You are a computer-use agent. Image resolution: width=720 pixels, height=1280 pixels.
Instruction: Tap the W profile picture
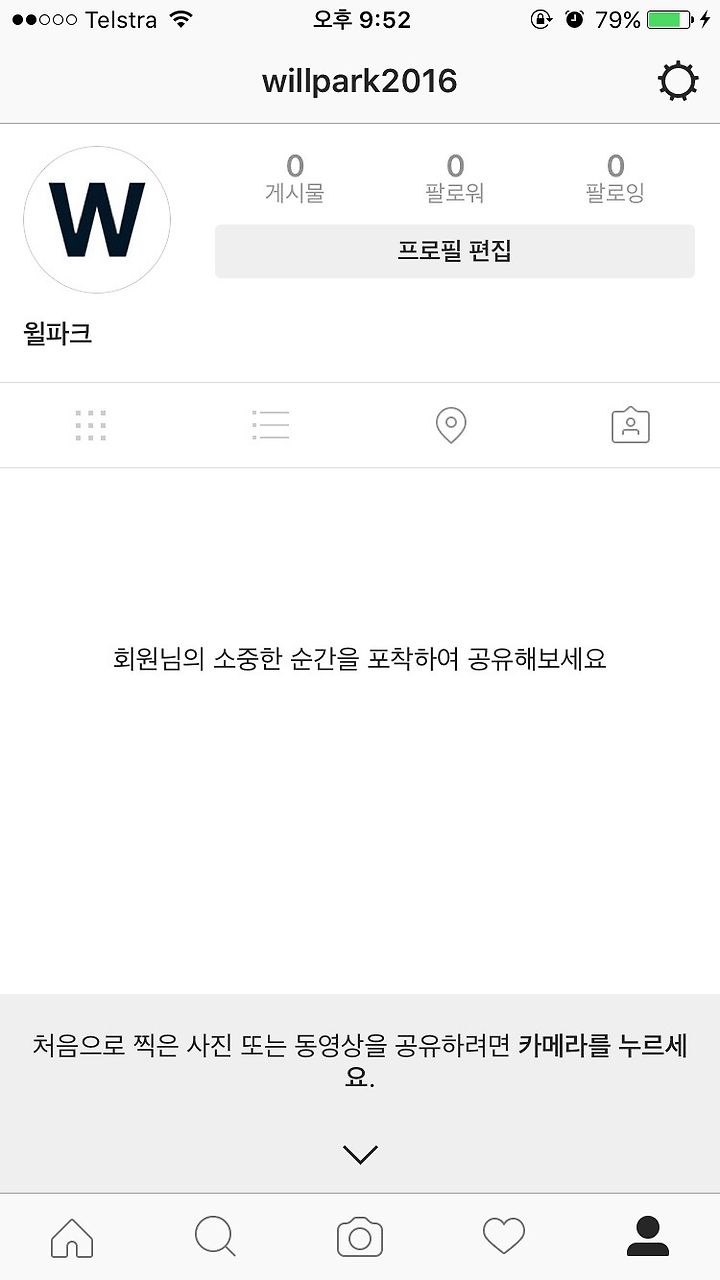pyautogui.click(x=97, y=220)
